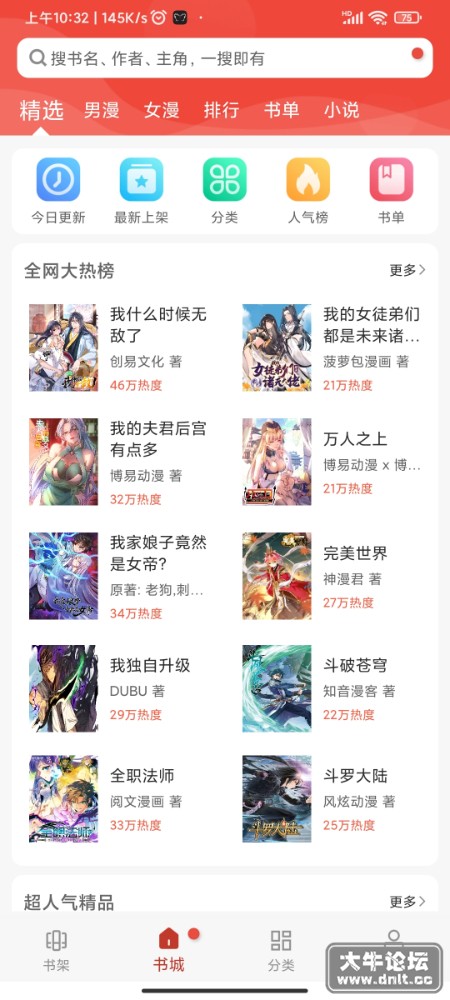Open the 分类 bottom navigation tab
The height and width of the screenshot is (1000, 450).
click(281, 950)
